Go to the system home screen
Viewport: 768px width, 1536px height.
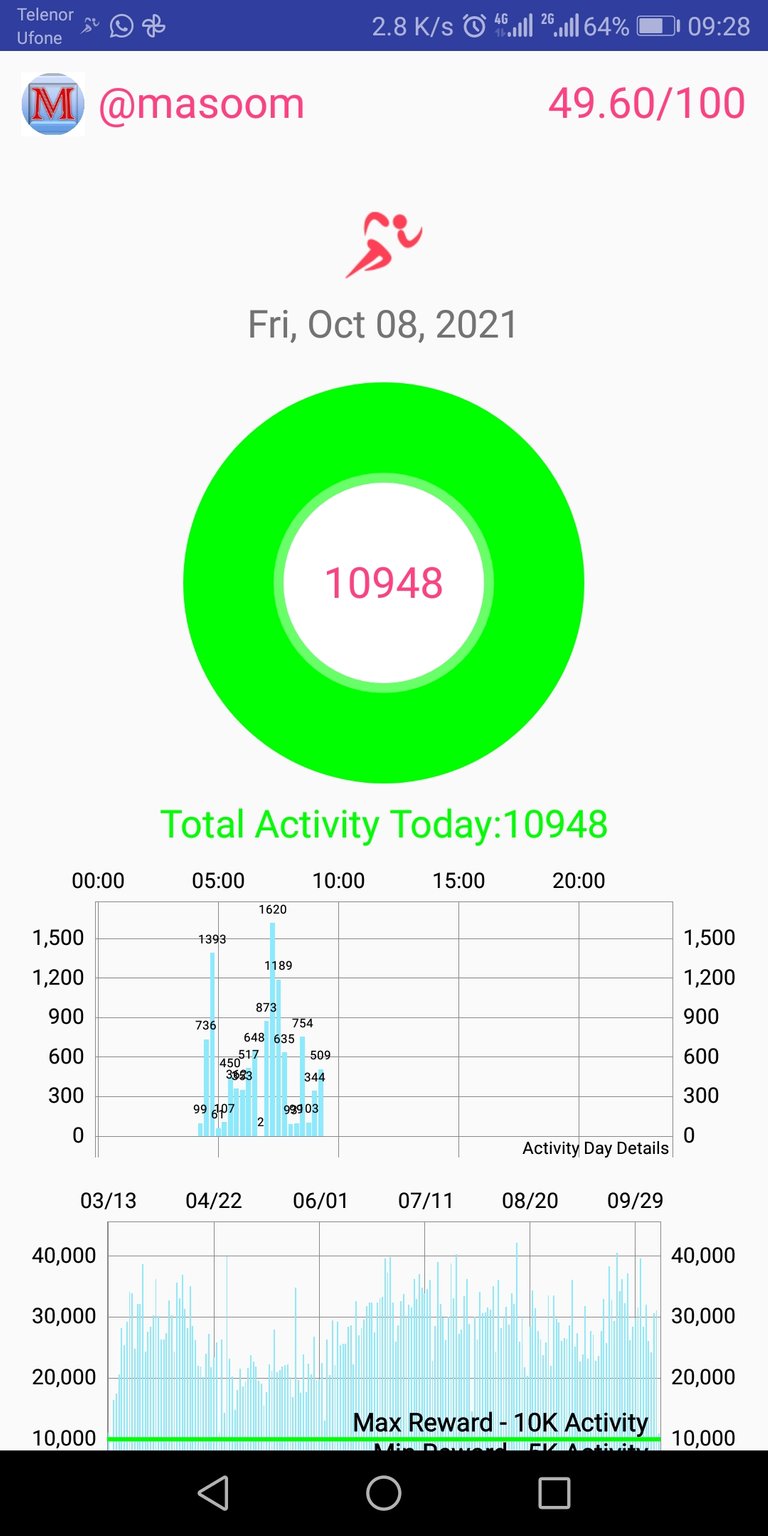coord(384,1493)
